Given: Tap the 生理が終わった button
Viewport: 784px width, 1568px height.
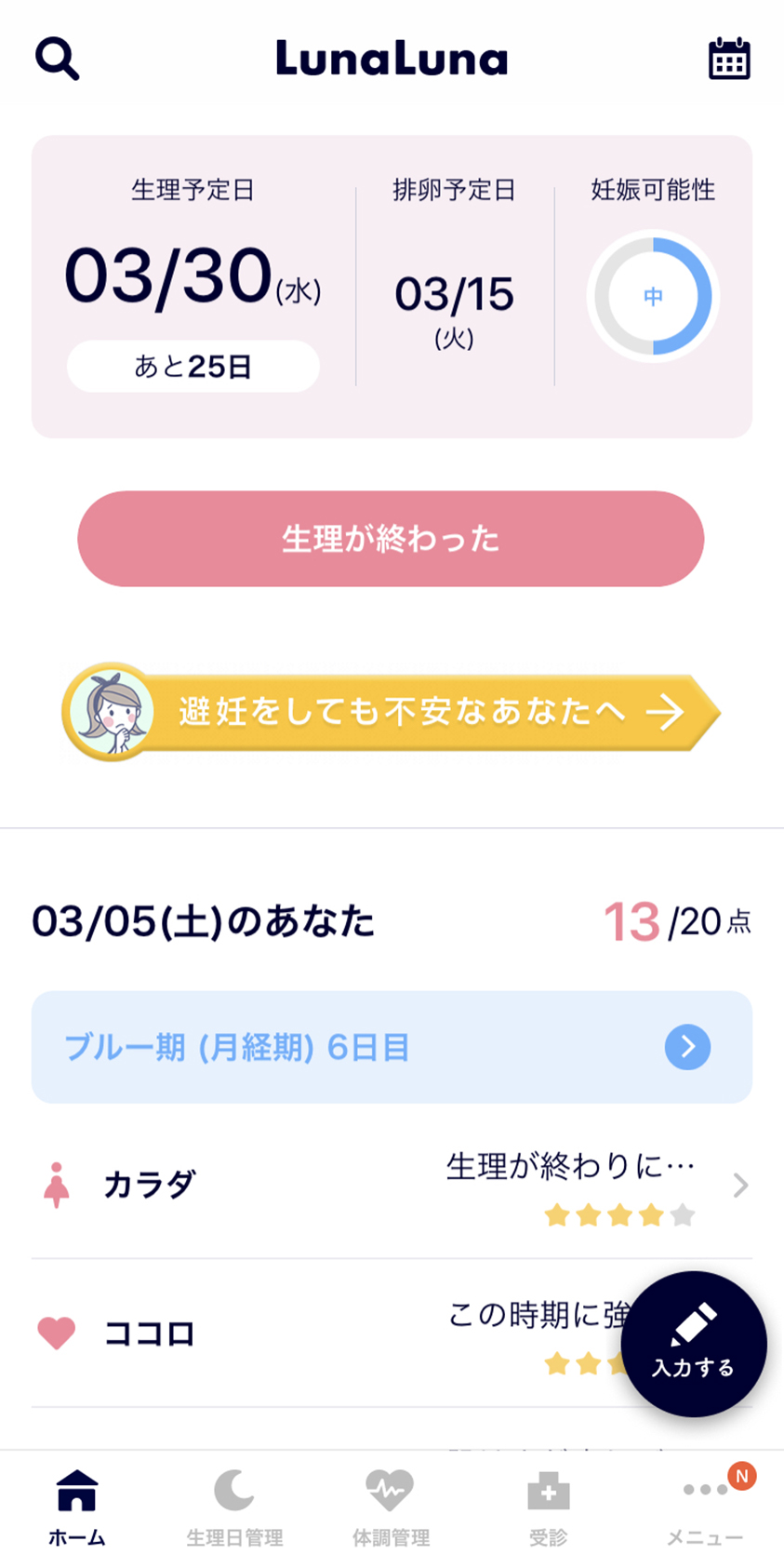Looking at the screenshot, I should [x=391, y=539].
